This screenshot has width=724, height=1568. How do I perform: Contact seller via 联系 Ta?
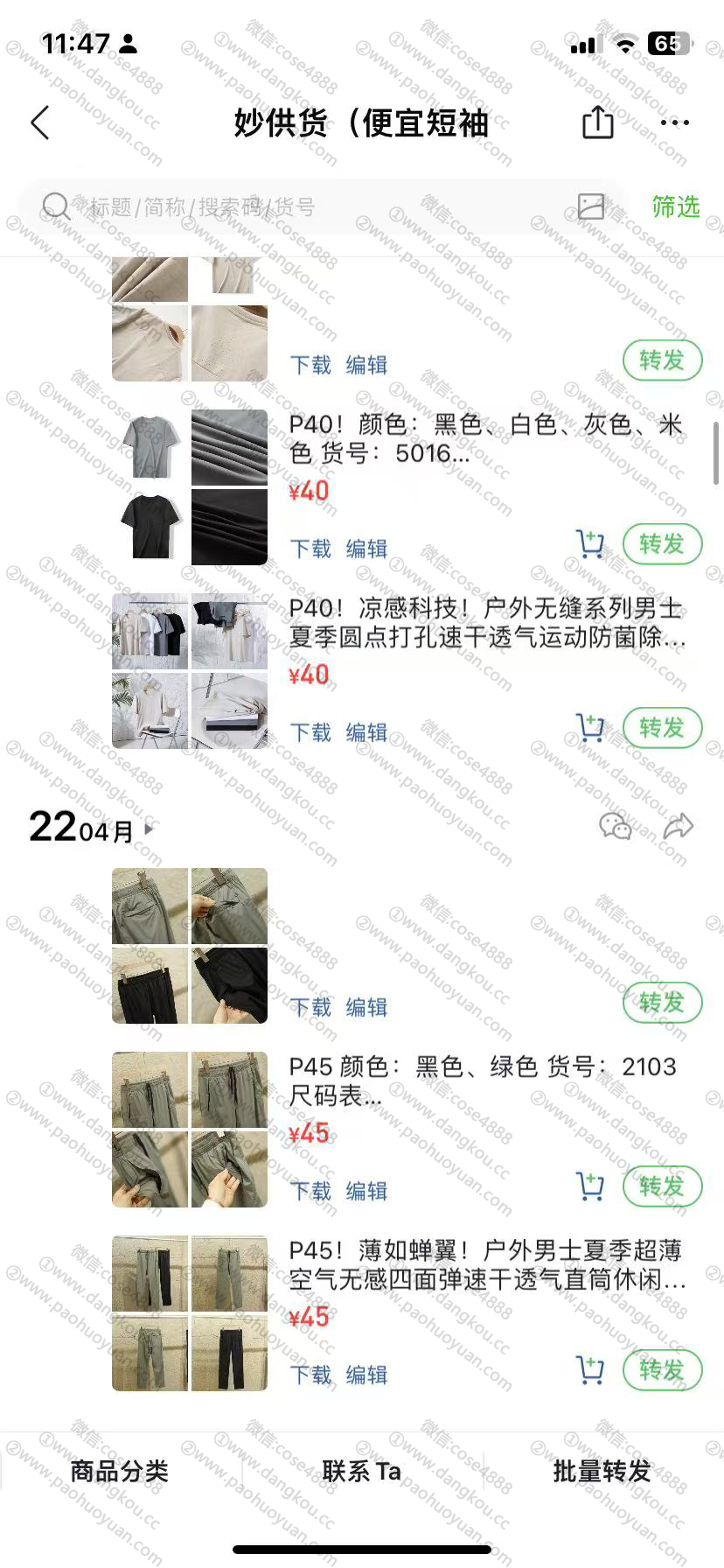coord(361,1471)
